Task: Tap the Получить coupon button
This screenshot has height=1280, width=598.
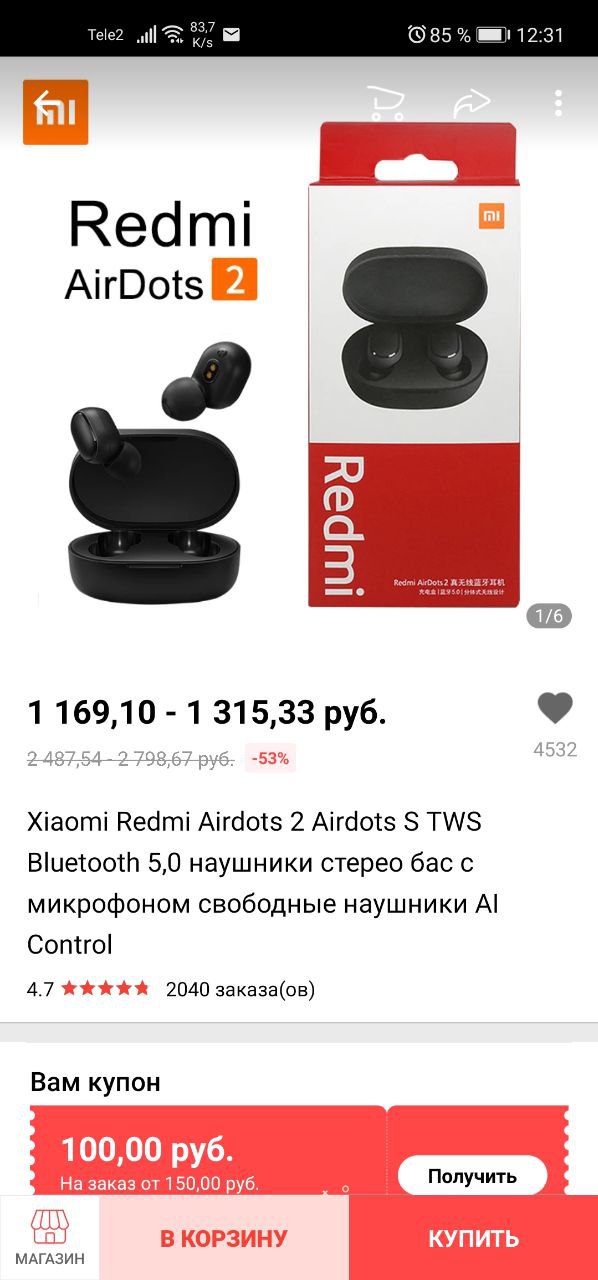Action: point(472,1176)
